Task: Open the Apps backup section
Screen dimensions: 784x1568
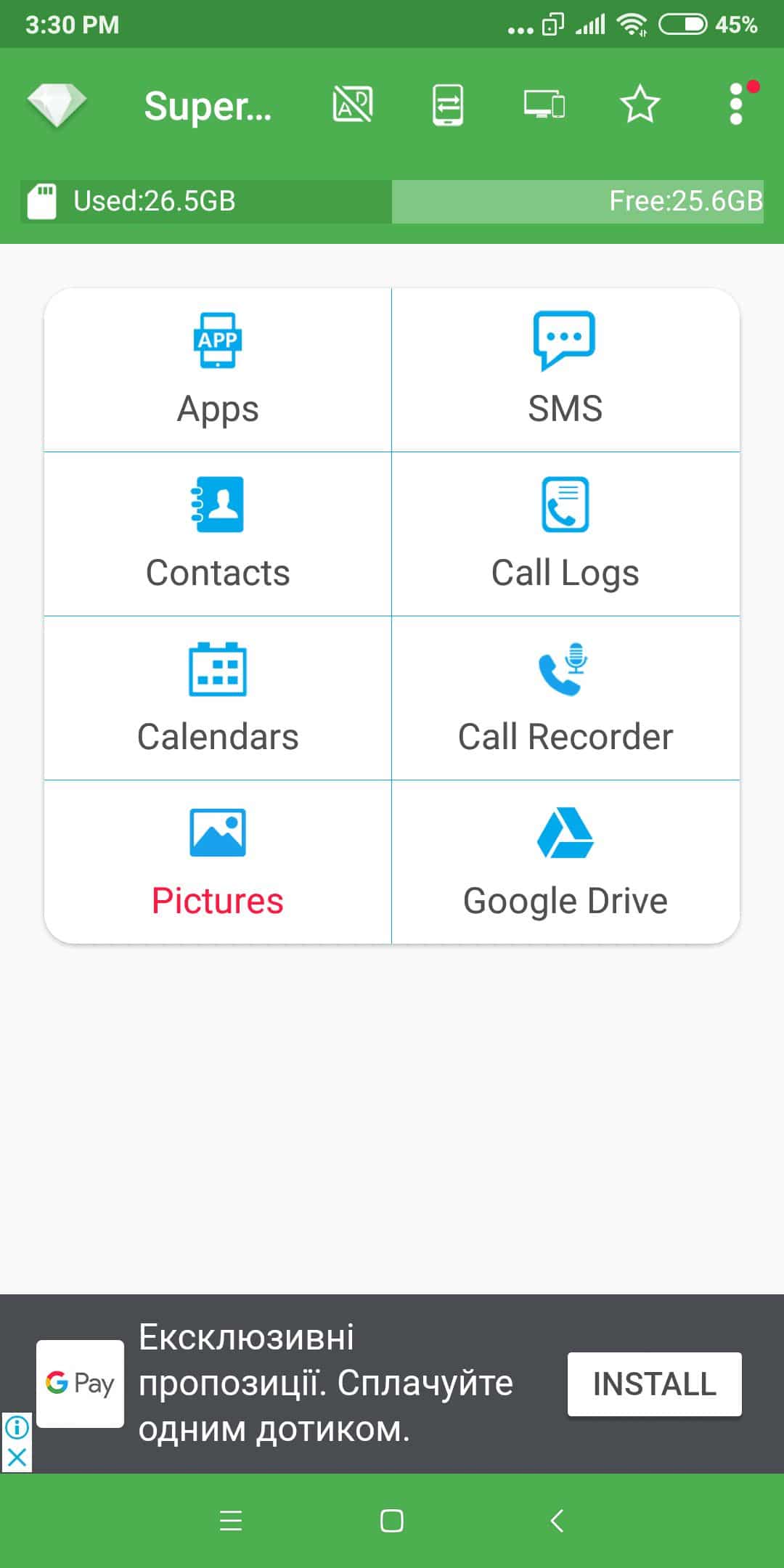Action: (x=218, y=370)
